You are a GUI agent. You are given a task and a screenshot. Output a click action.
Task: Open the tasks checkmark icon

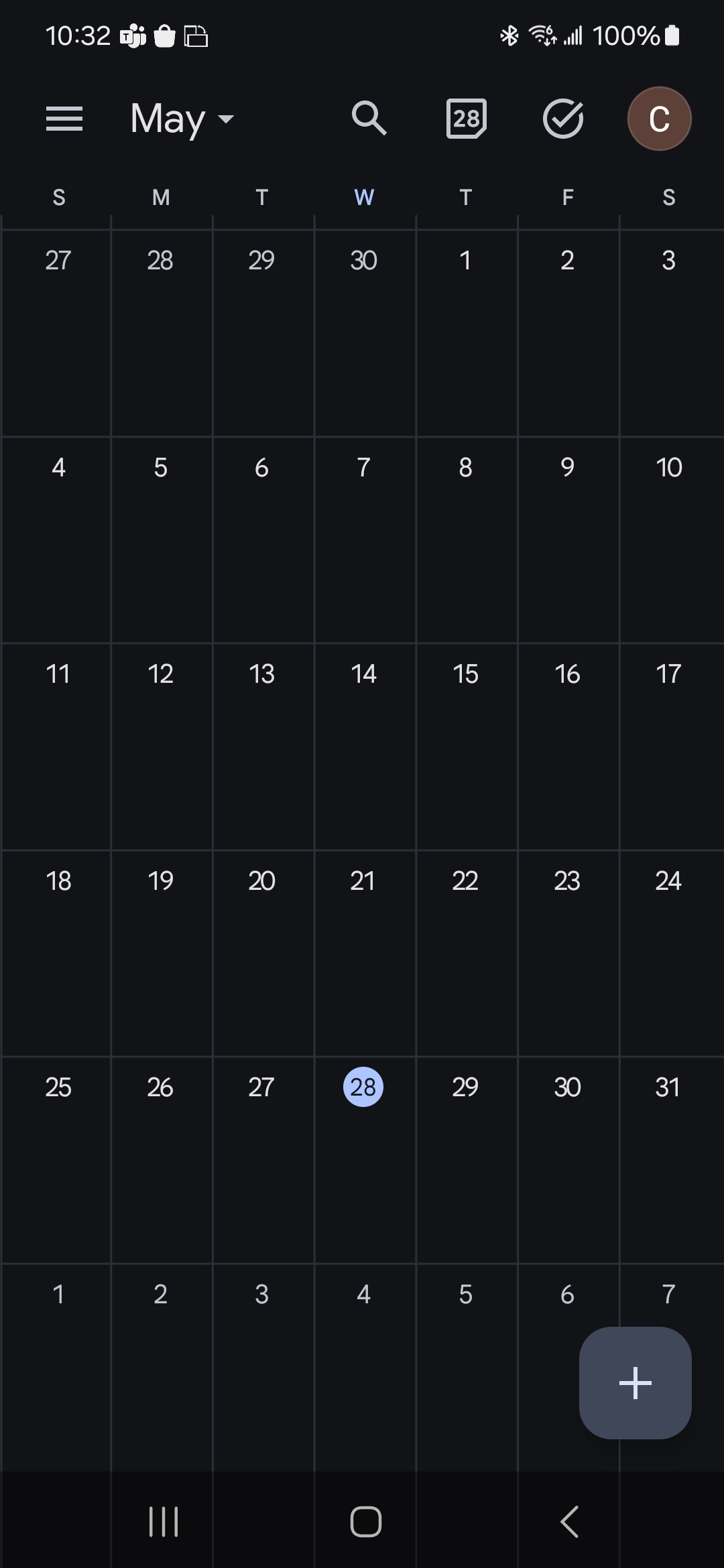(562, 119)
